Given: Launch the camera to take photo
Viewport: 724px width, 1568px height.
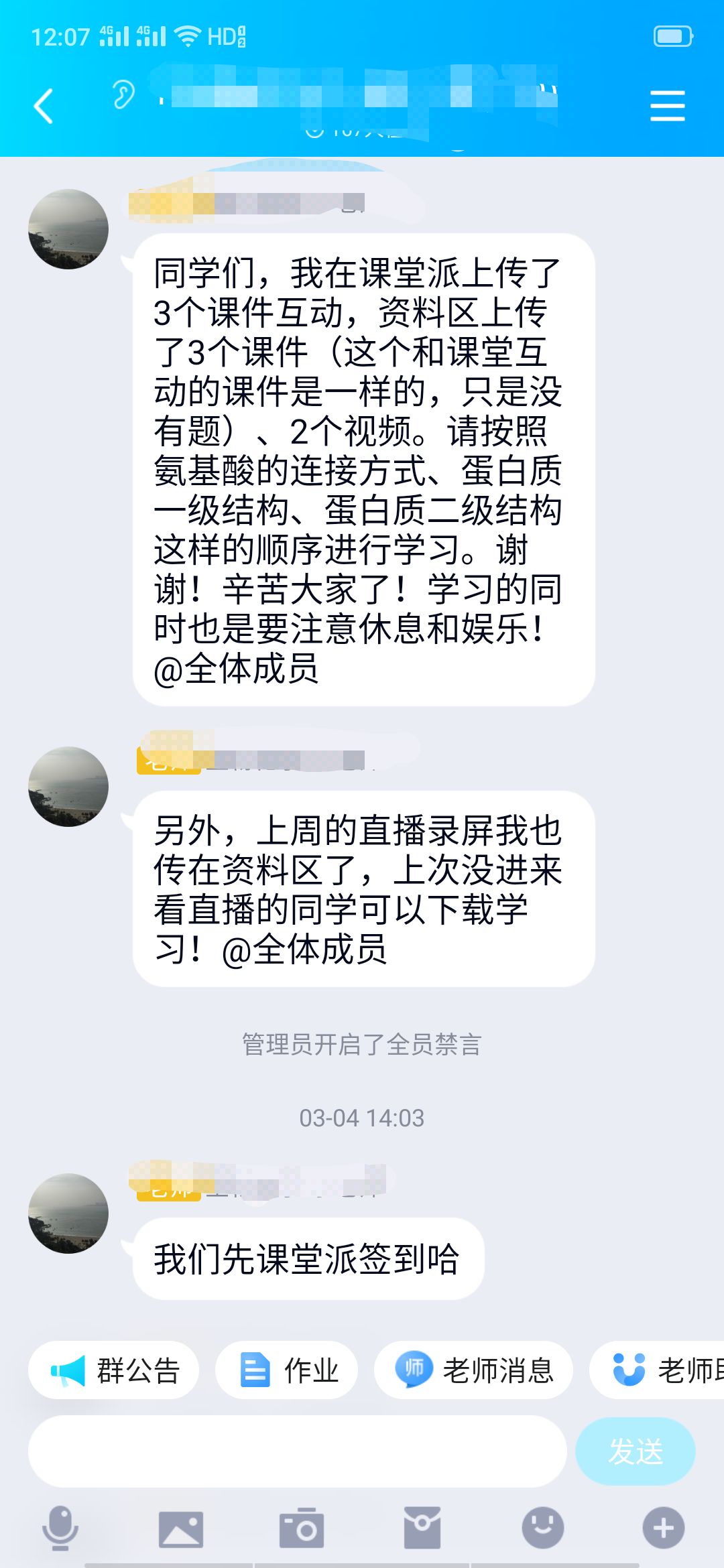Looking at the screenshot, I should [301, 1528].
